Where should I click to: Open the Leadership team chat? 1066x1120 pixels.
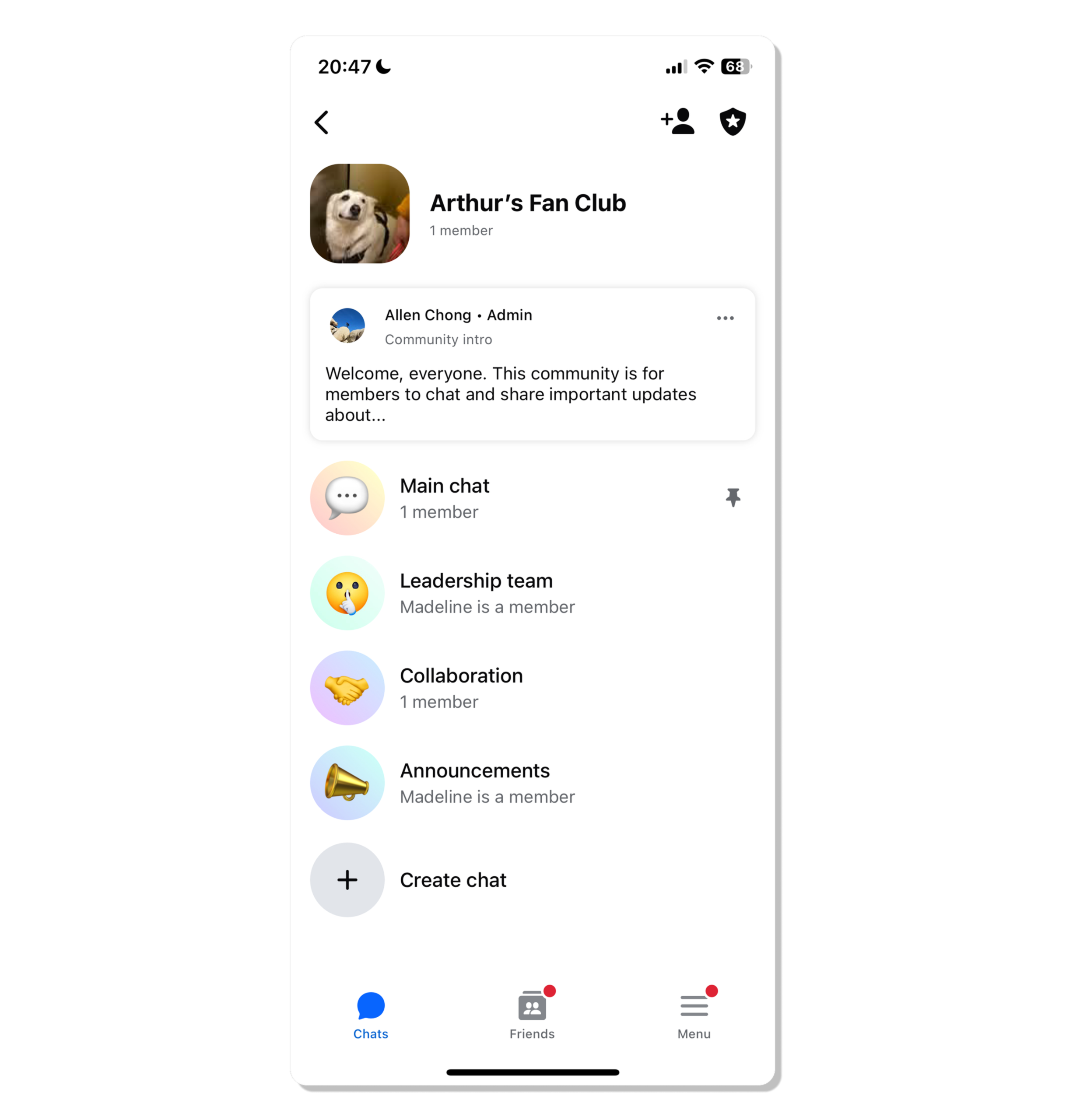pos(476,592)
